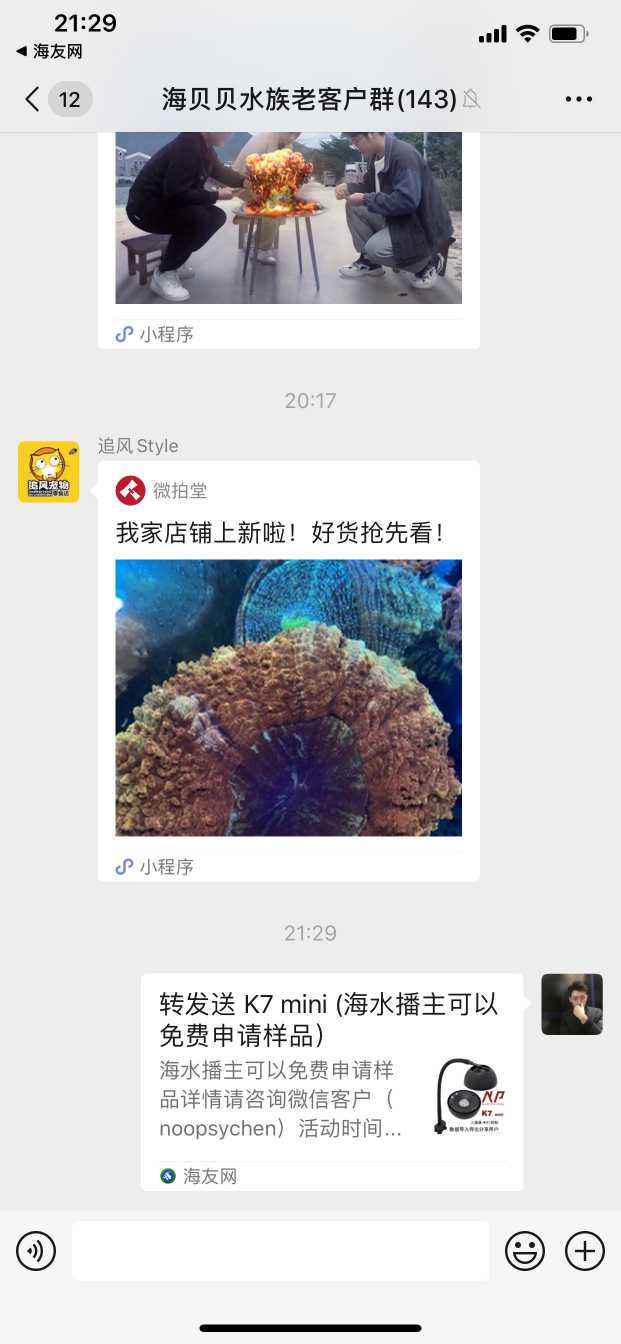Open the mini program card with explosion image
The width and height of the screenshot is (621, 1344).
[288, 230]
